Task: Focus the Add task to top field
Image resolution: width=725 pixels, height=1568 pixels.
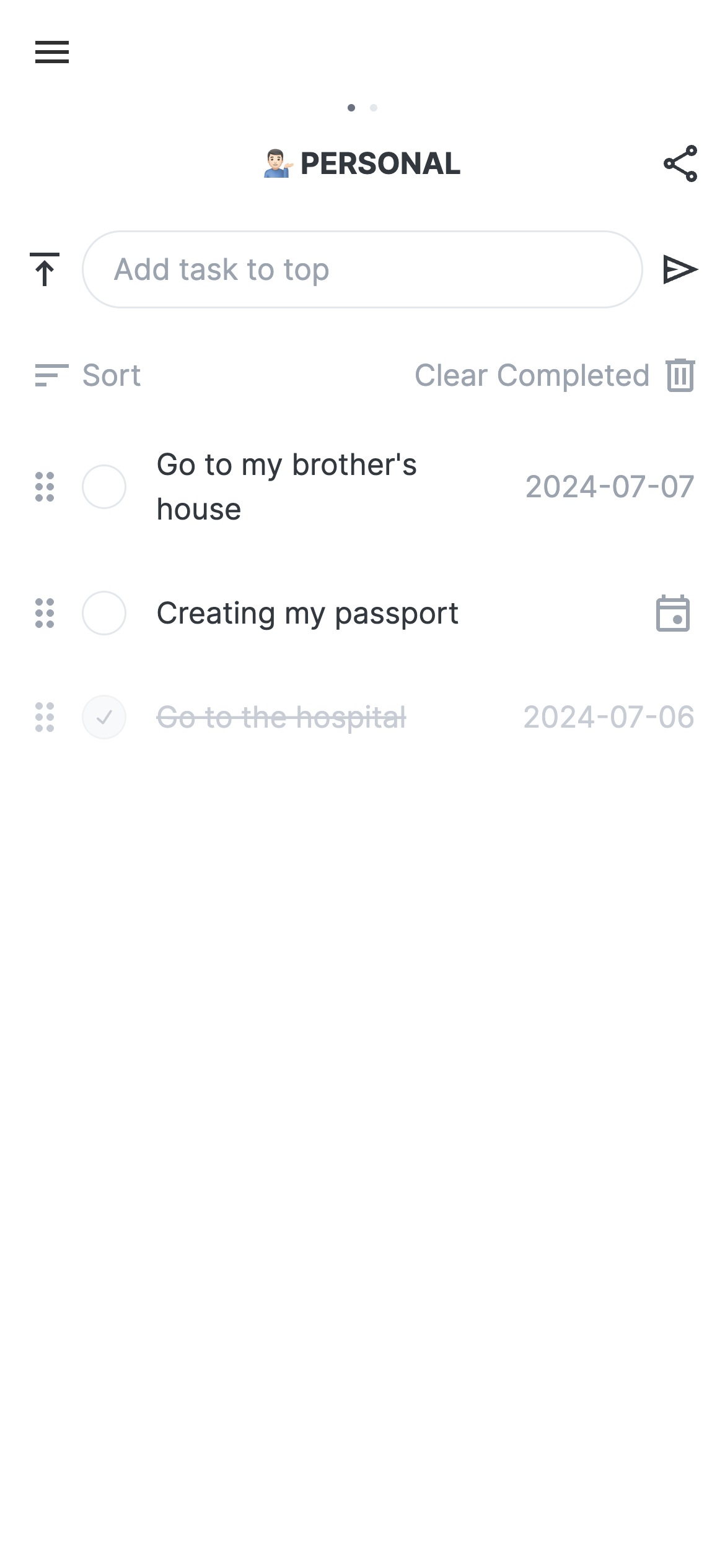Action: click(362, 269)
